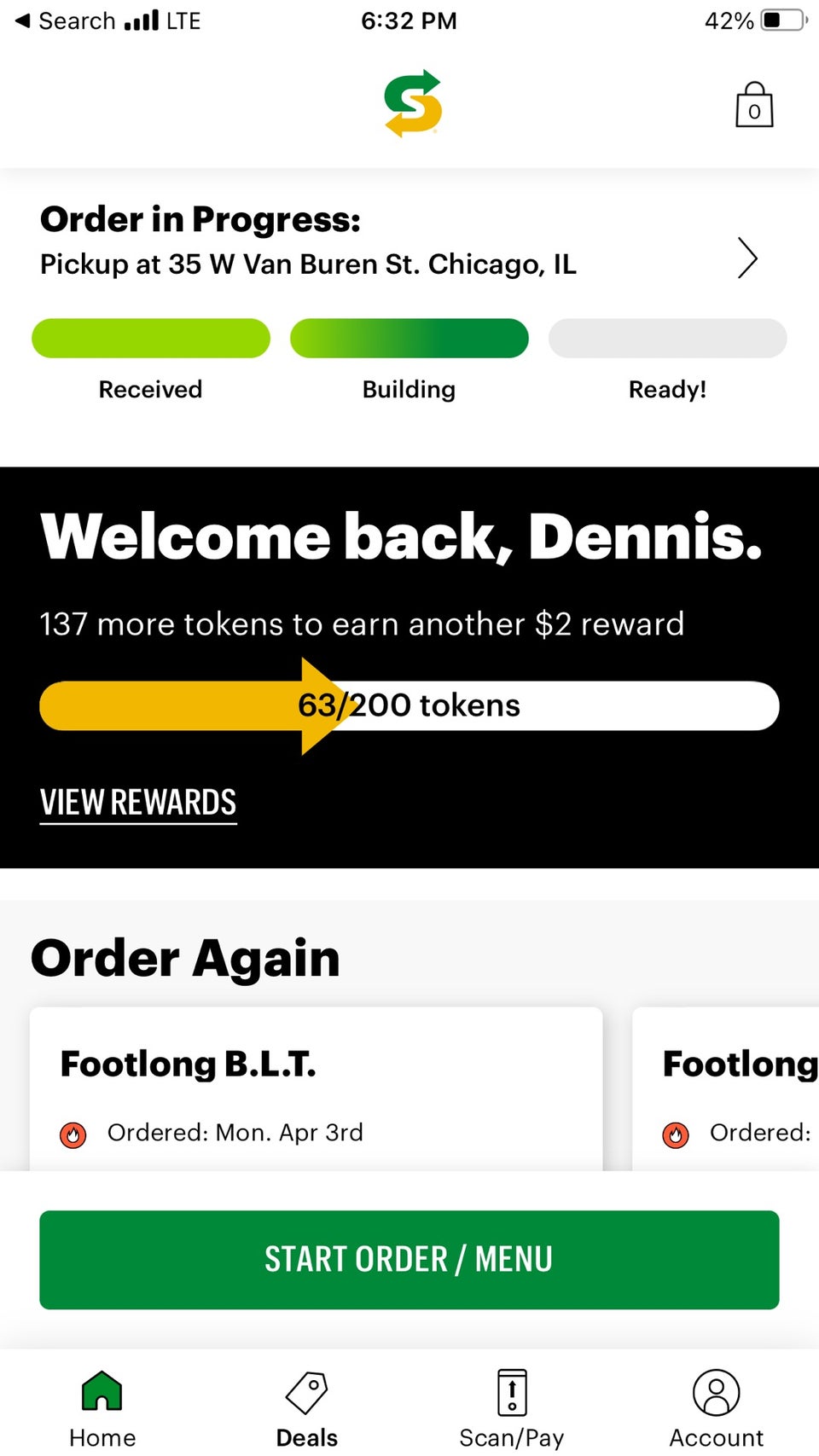Tap the View Rewards link

[x=138, y=803]
